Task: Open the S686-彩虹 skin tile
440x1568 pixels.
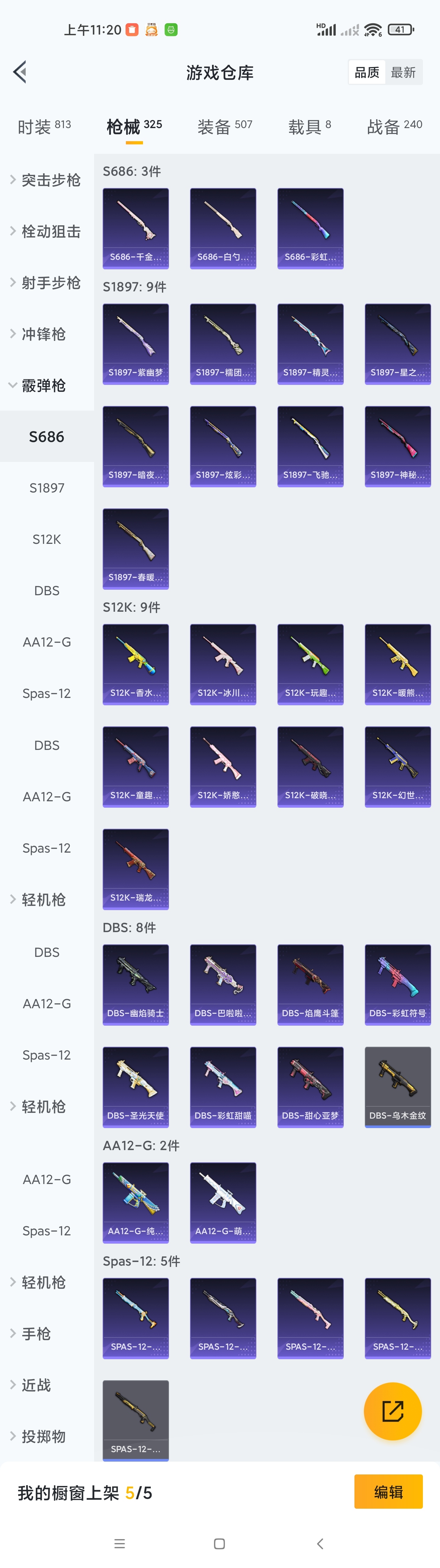Action: click(x=310, y=228)
